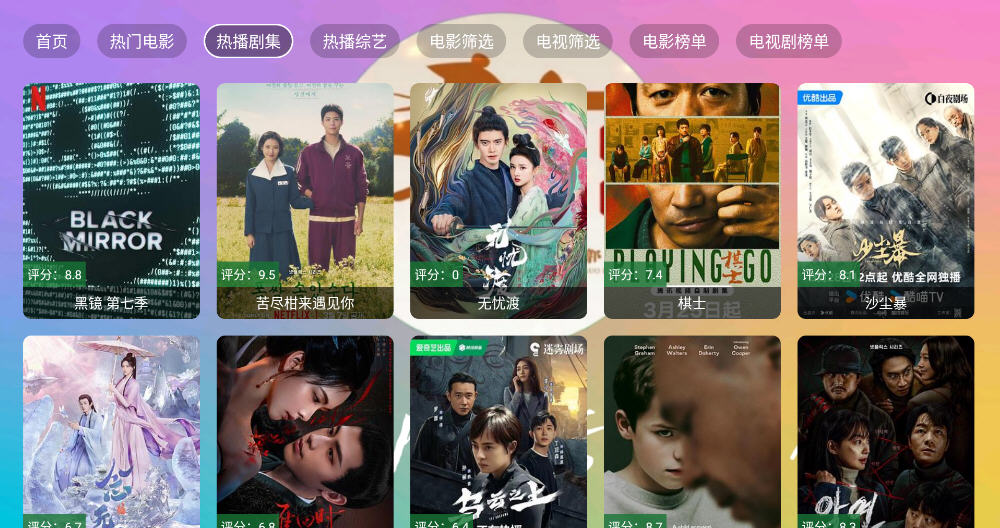Viewport: 1000px width, 528px height.
Task: Select the 无忧渡 series poster
Action: click(x=498, y=200)
